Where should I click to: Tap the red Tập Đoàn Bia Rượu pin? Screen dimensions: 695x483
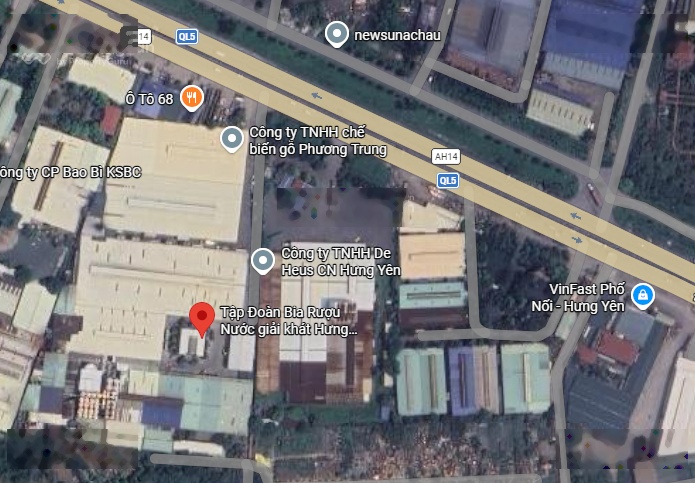coord(202,318)
